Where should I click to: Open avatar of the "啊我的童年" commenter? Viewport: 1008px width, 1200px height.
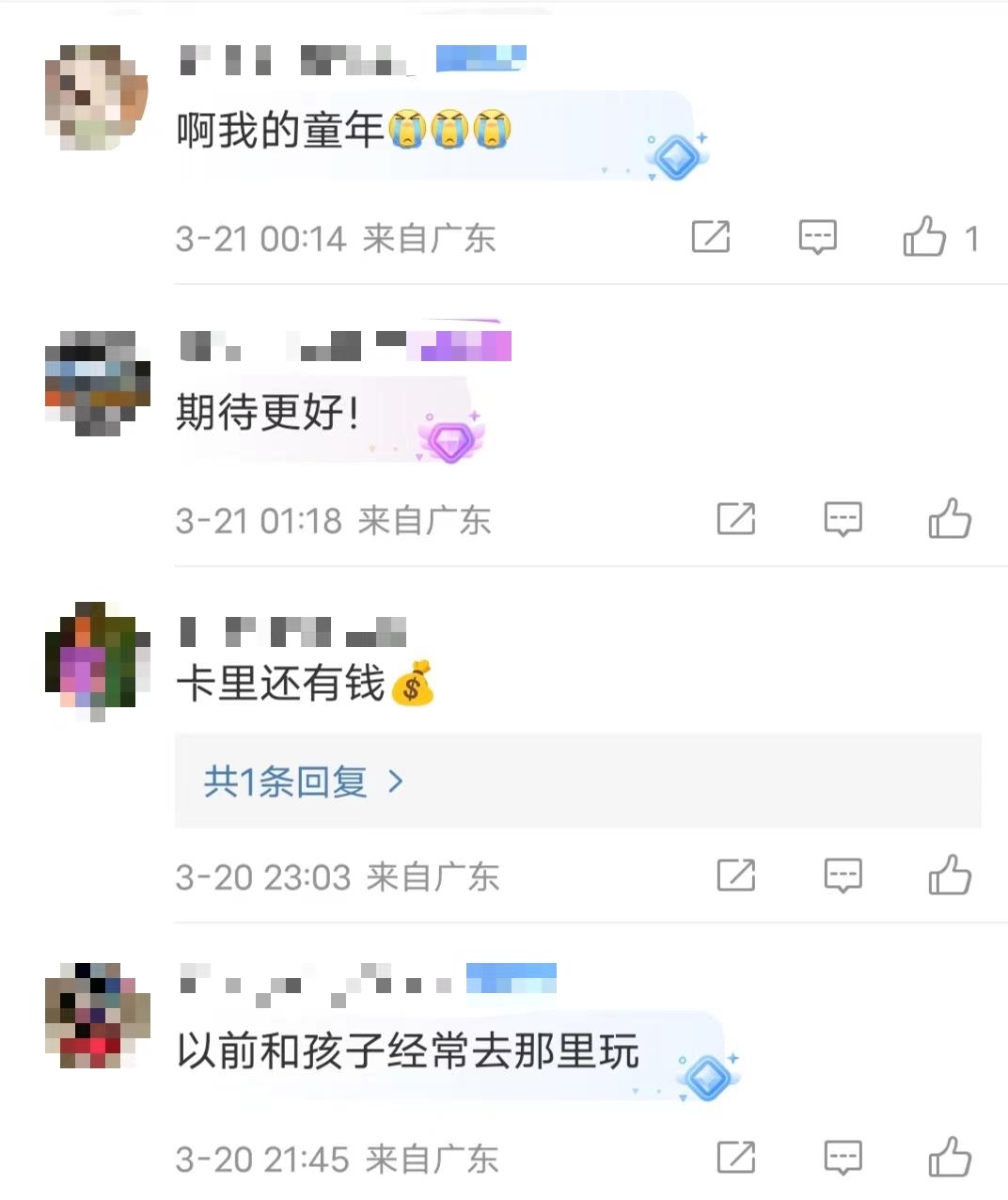click(x=97, y=97)
